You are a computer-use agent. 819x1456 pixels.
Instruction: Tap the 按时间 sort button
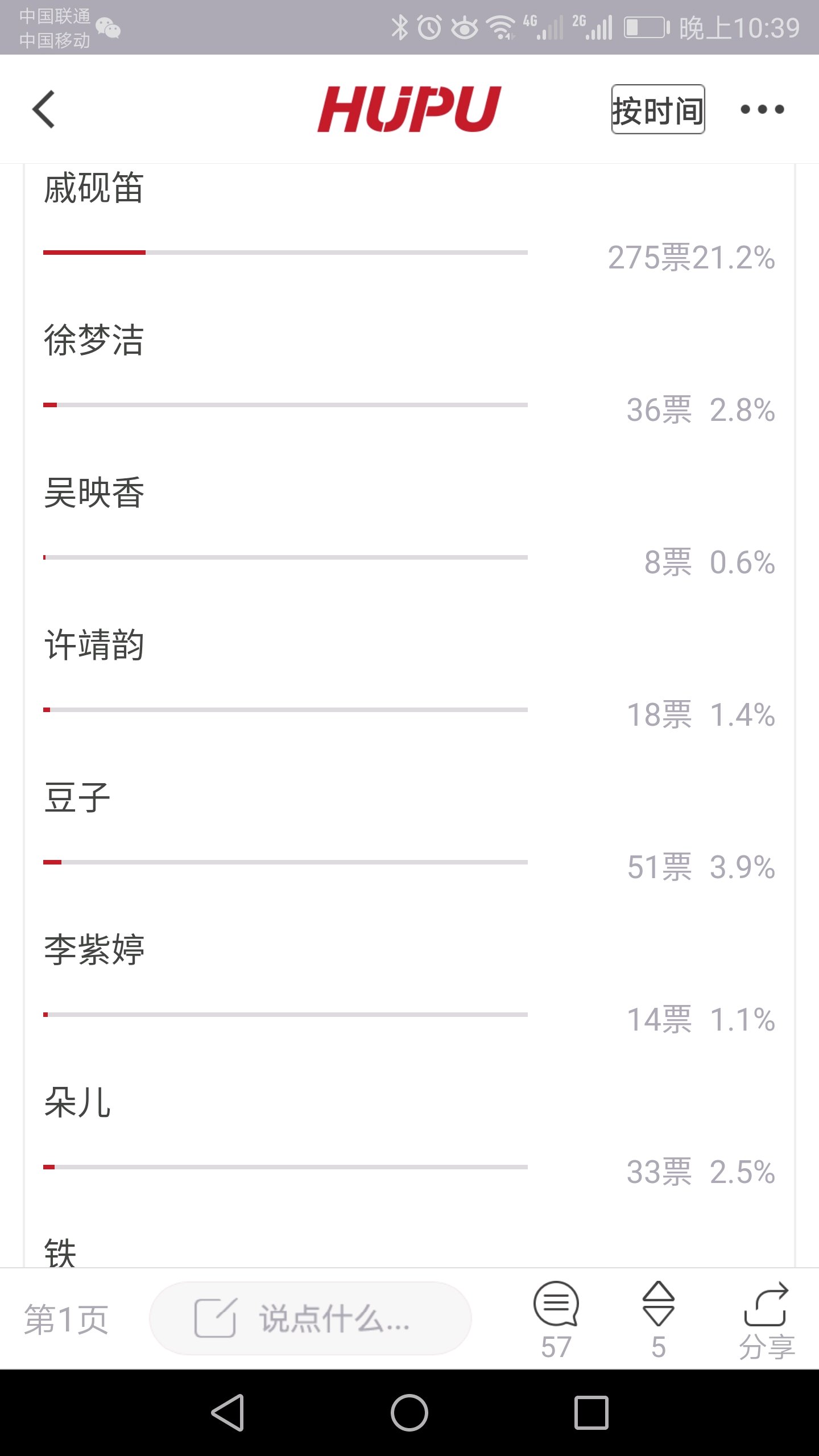pyautogui.click(x=658, y=109)
